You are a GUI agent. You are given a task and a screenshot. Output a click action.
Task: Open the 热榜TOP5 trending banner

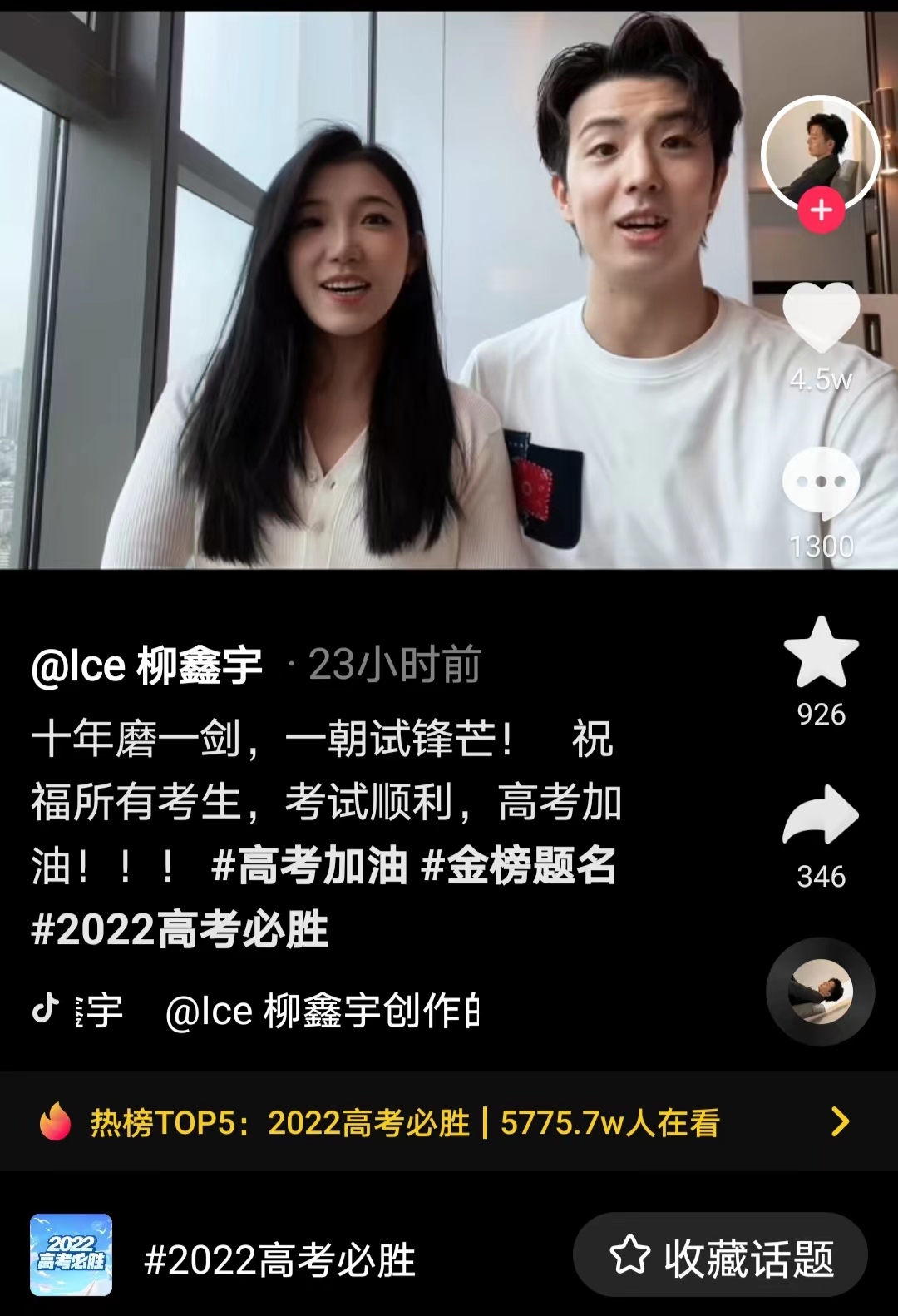pyautogui.click(x=447, y=1122)
